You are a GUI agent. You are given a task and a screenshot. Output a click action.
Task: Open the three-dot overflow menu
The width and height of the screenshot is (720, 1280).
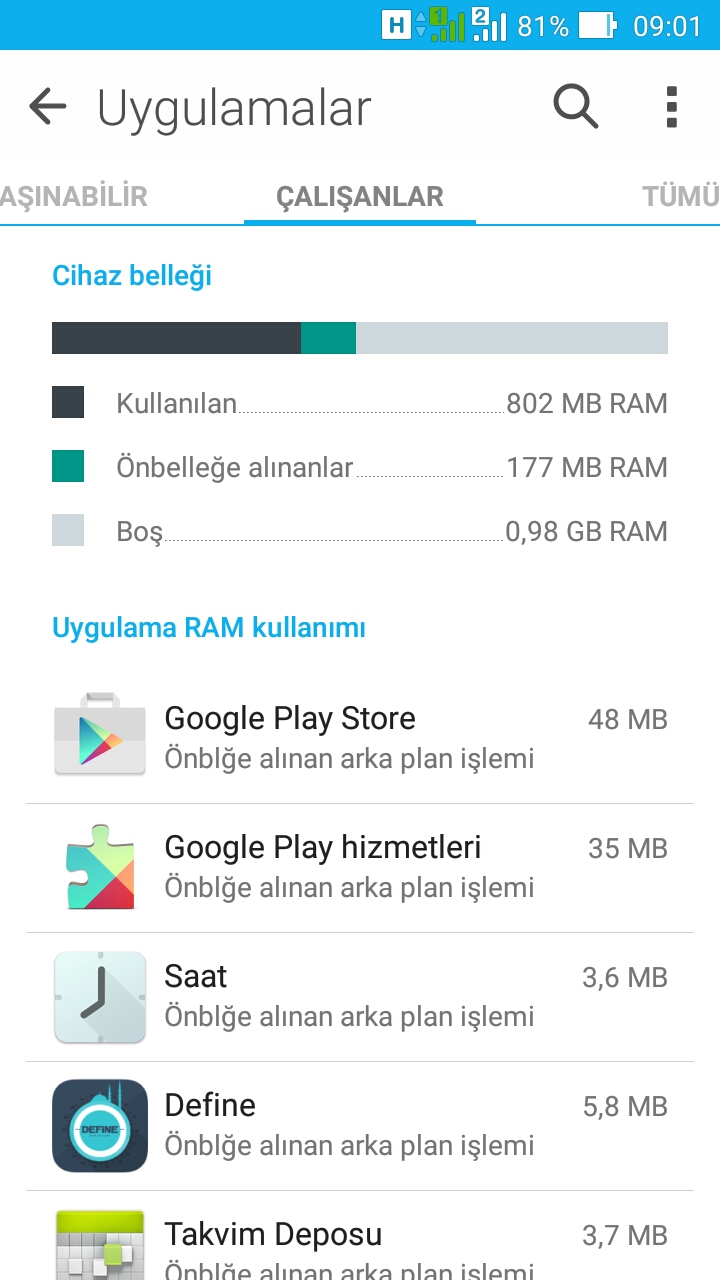[x=672, y=107]
